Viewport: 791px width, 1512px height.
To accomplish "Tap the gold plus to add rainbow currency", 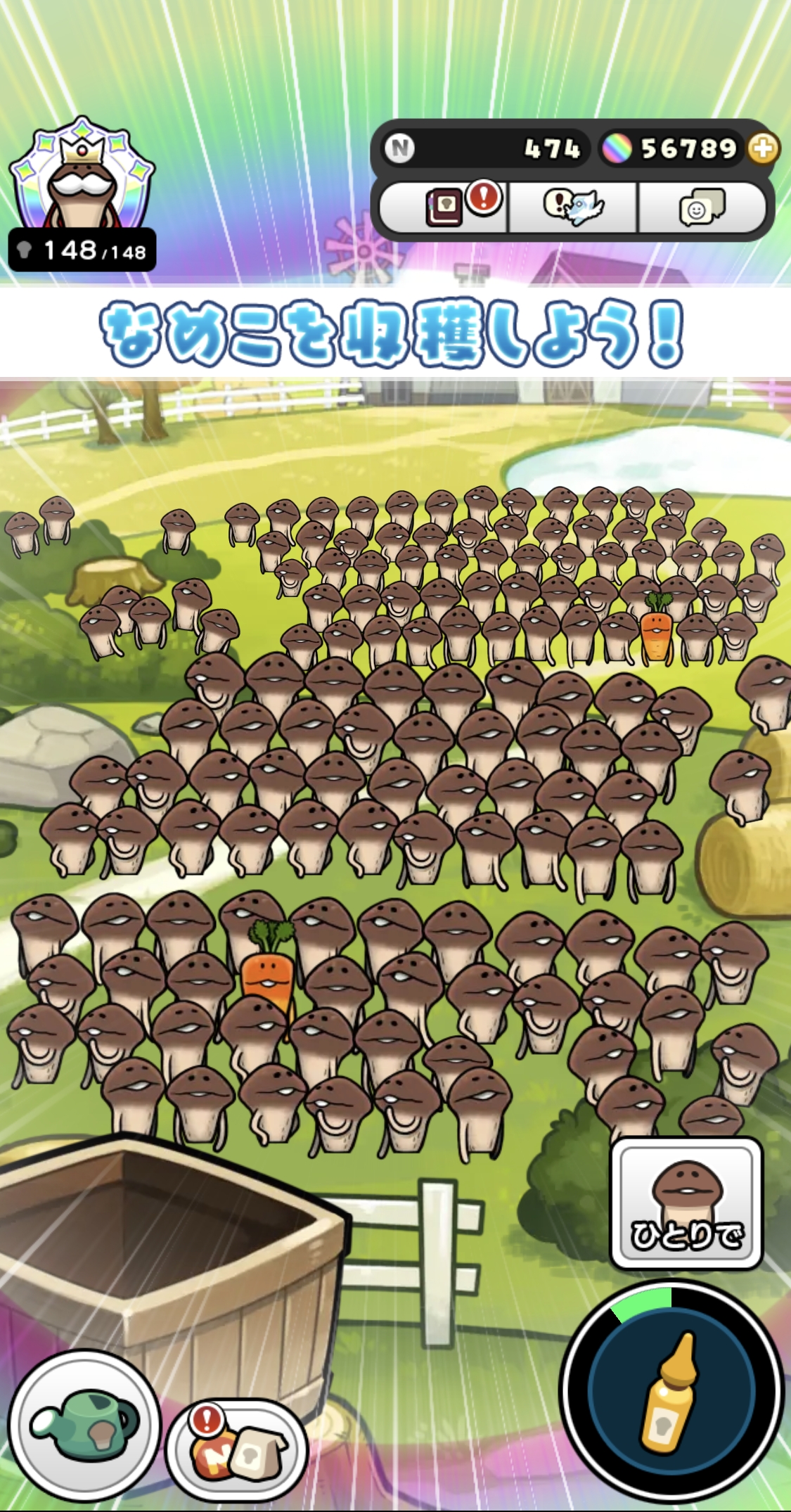I will (x=763, y=148).
